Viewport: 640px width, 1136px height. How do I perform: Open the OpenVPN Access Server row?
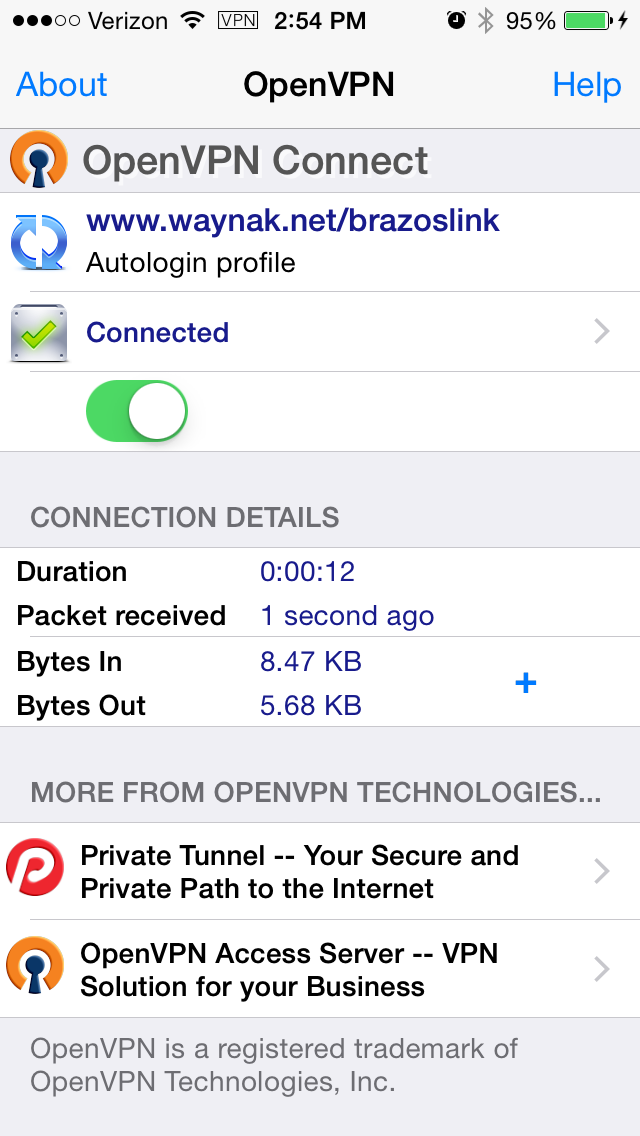coord(320,969)
